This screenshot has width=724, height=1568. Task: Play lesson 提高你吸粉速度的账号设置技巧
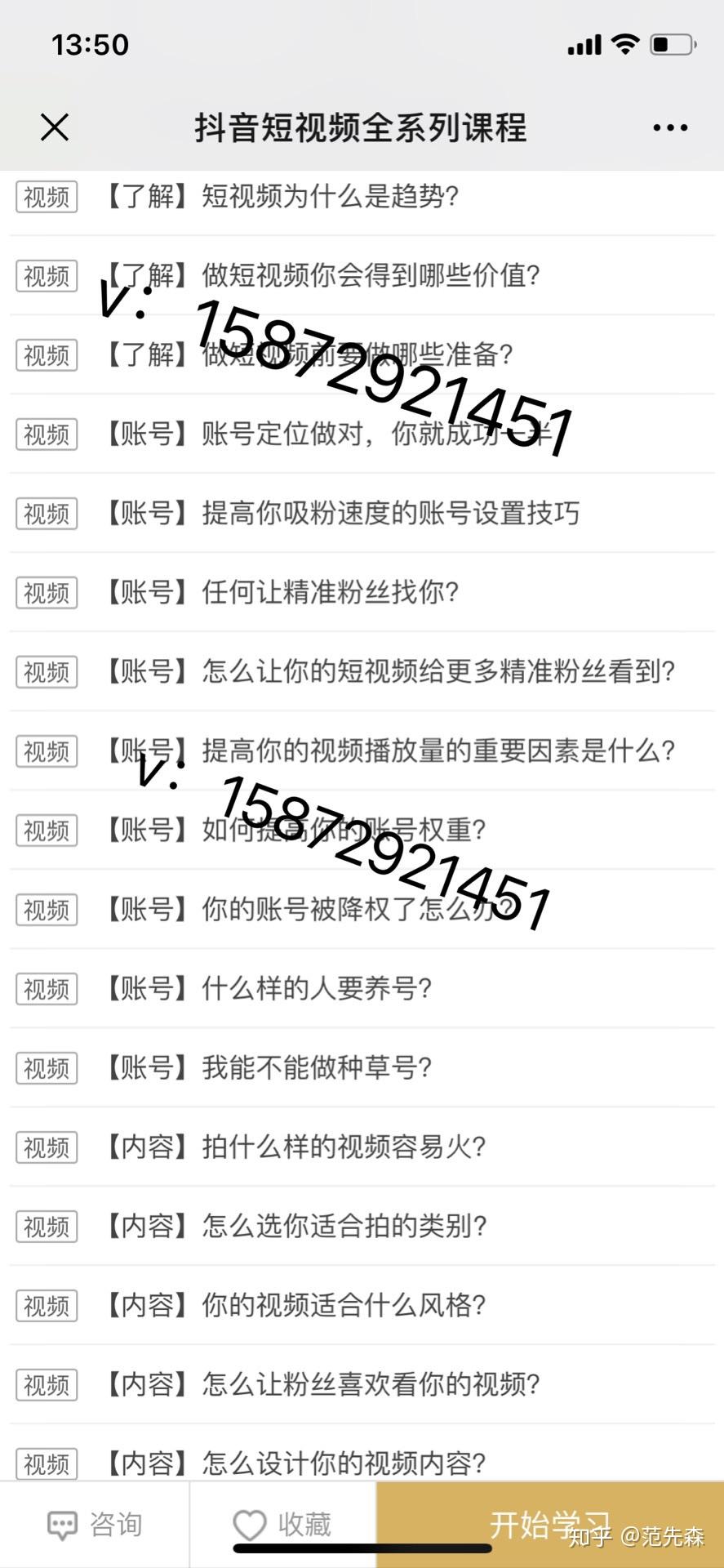pyautogui.click(x=390, y=514)
